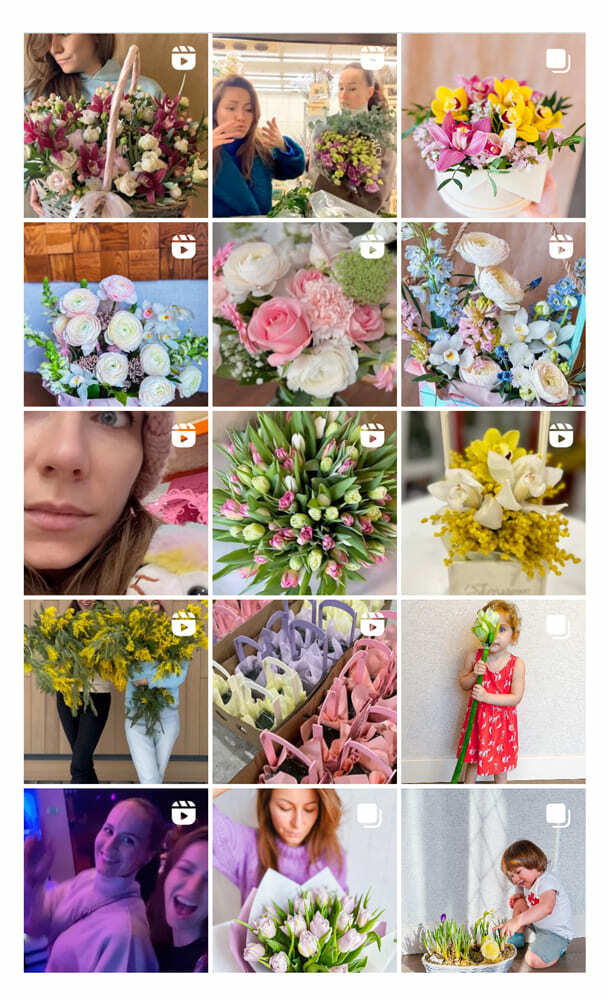Open the post of girl in red dress
Viewport: 609px width, 1000px height.
pyautogui.click(x=493, y=691)
